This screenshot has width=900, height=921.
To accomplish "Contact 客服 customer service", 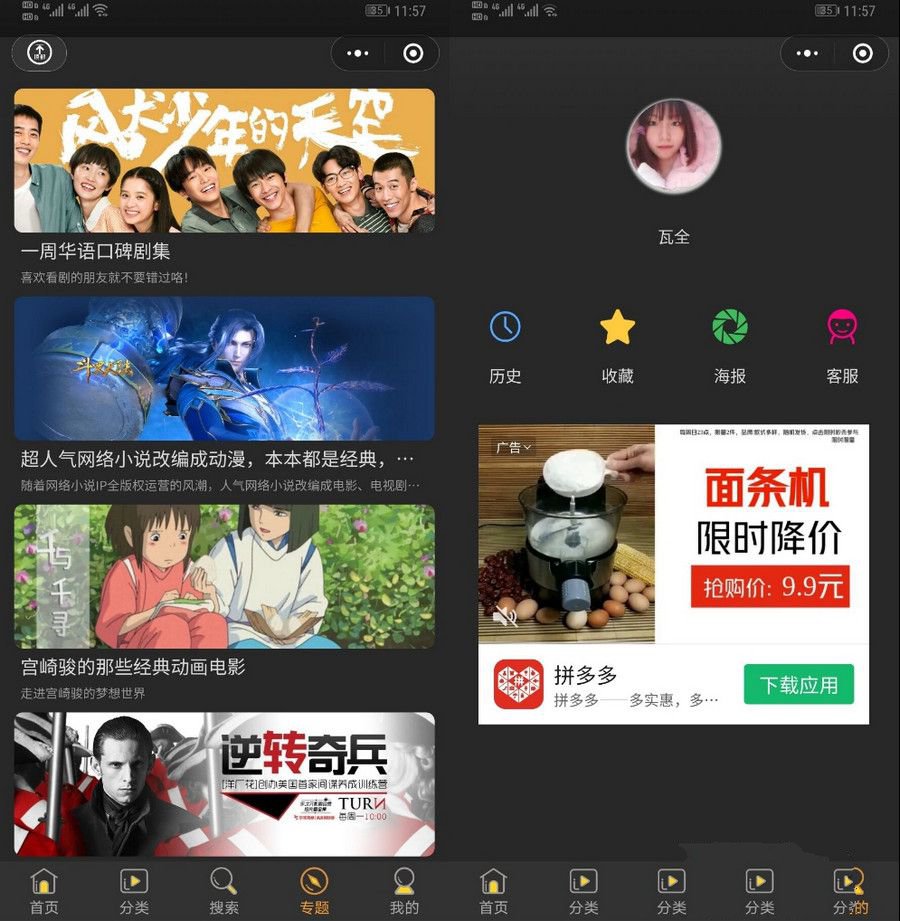I will tap(842, 347).
